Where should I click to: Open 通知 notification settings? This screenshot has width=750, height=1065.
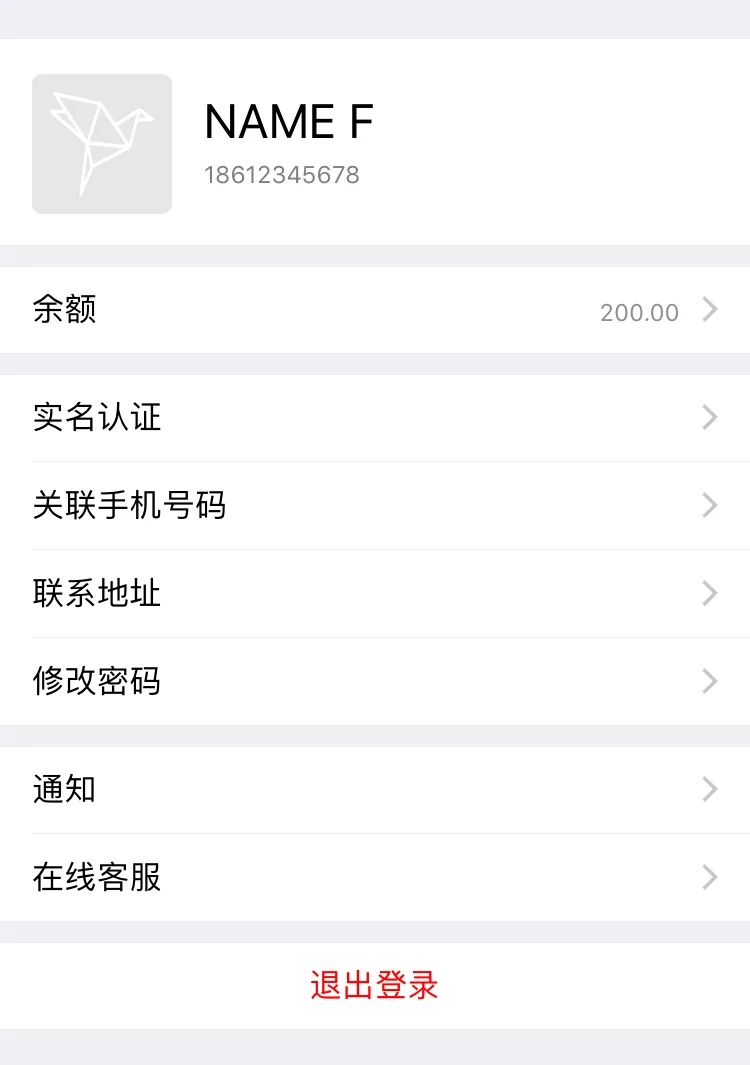coord(375,790)
